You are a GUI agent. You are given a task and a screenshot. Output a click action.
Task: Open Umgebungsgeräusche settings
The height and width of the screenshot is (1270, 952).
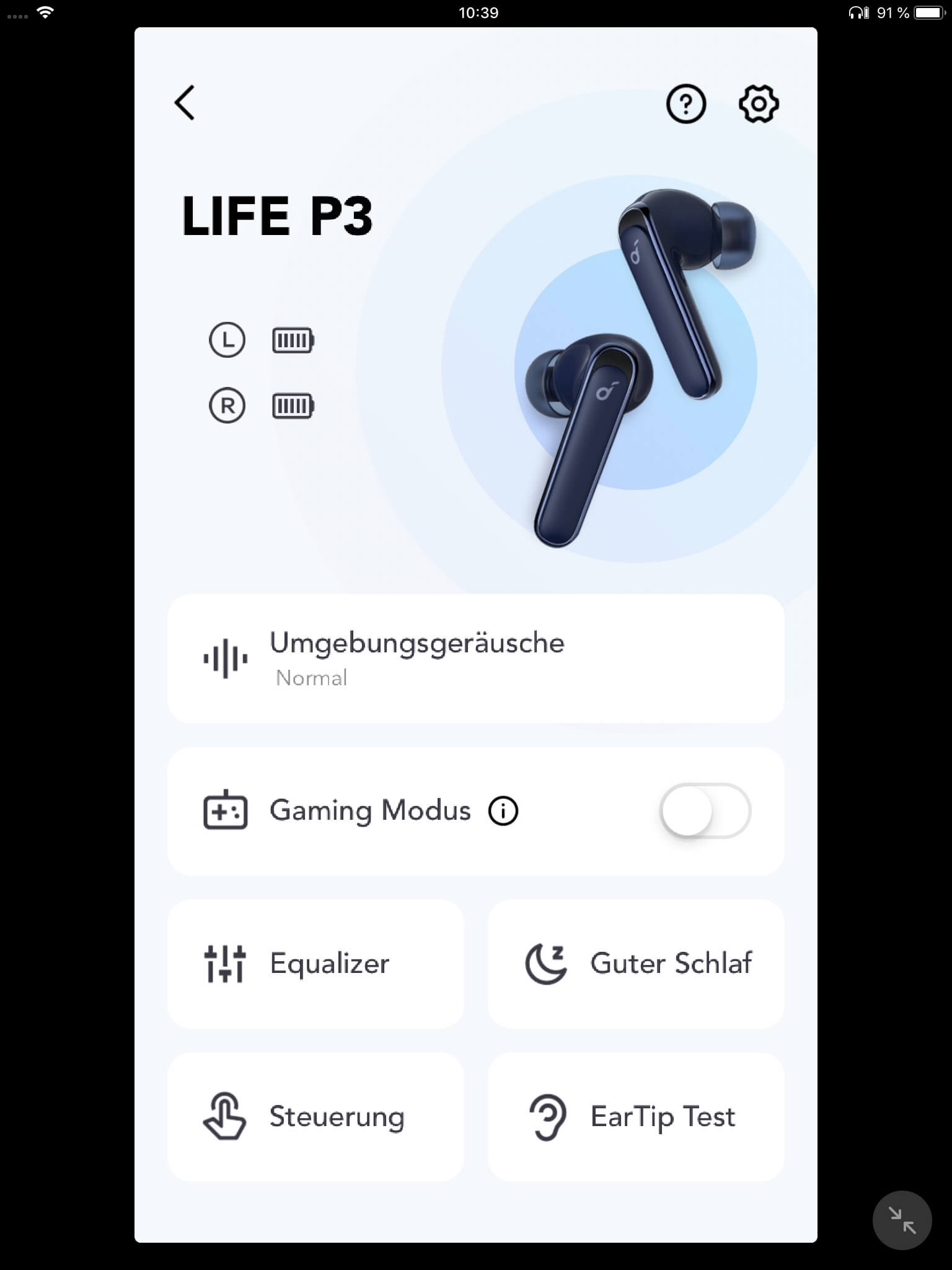475,659
